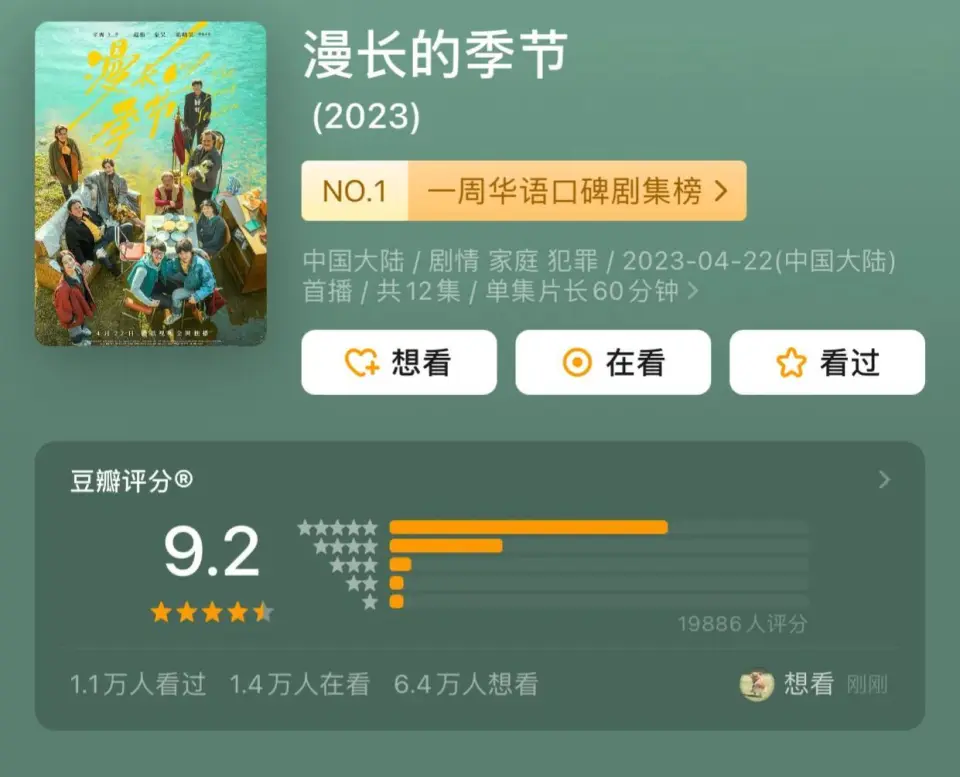Open the 豆瓣评分 rating details
Image resolution: width=960 pixels, height=777 pixels.
coord(883,480)
